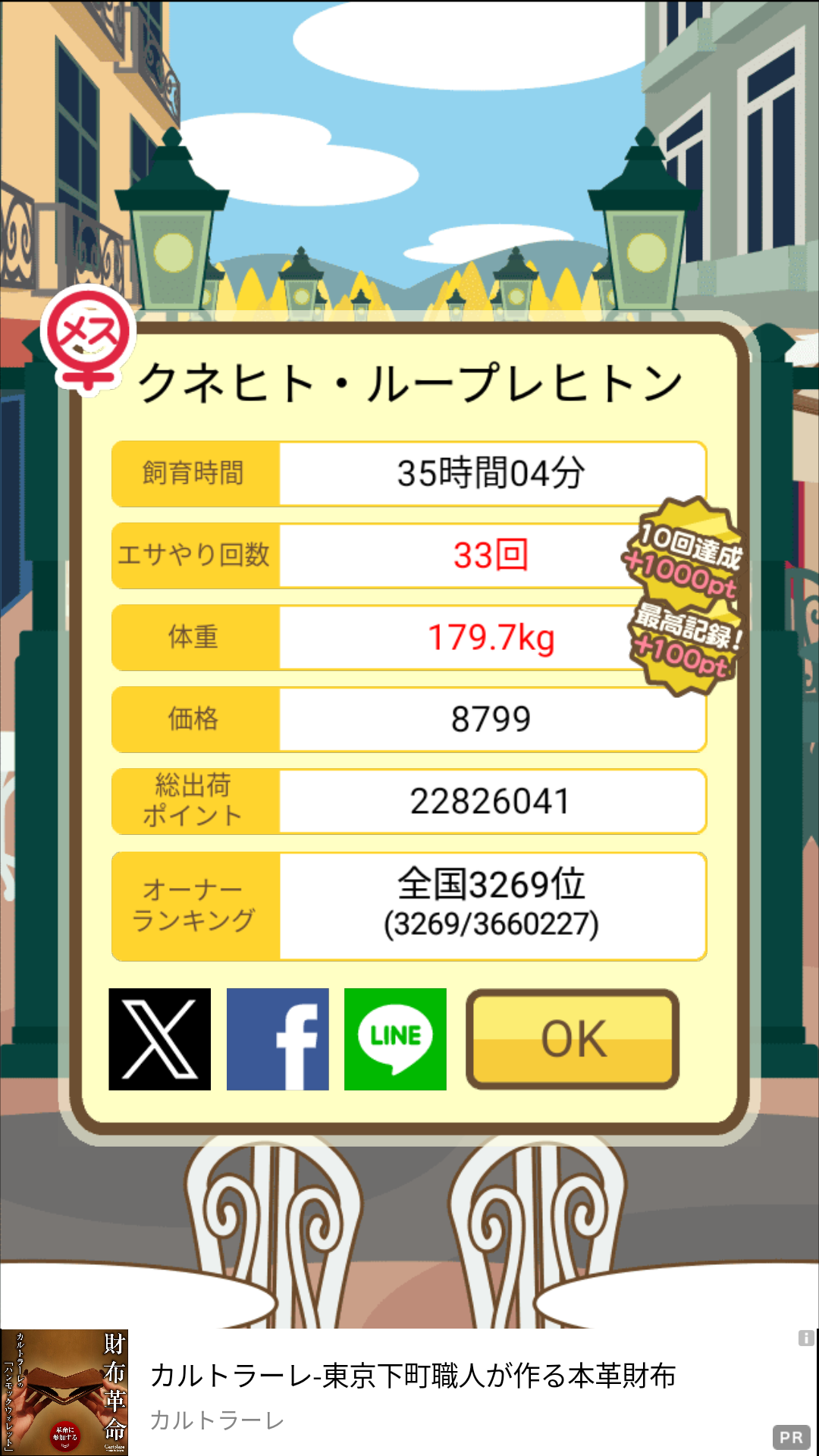This screenshot has width=819, height=1456.
Task: Share the result via LINE
Action: pyautogui.click(x=395, y=1039)
